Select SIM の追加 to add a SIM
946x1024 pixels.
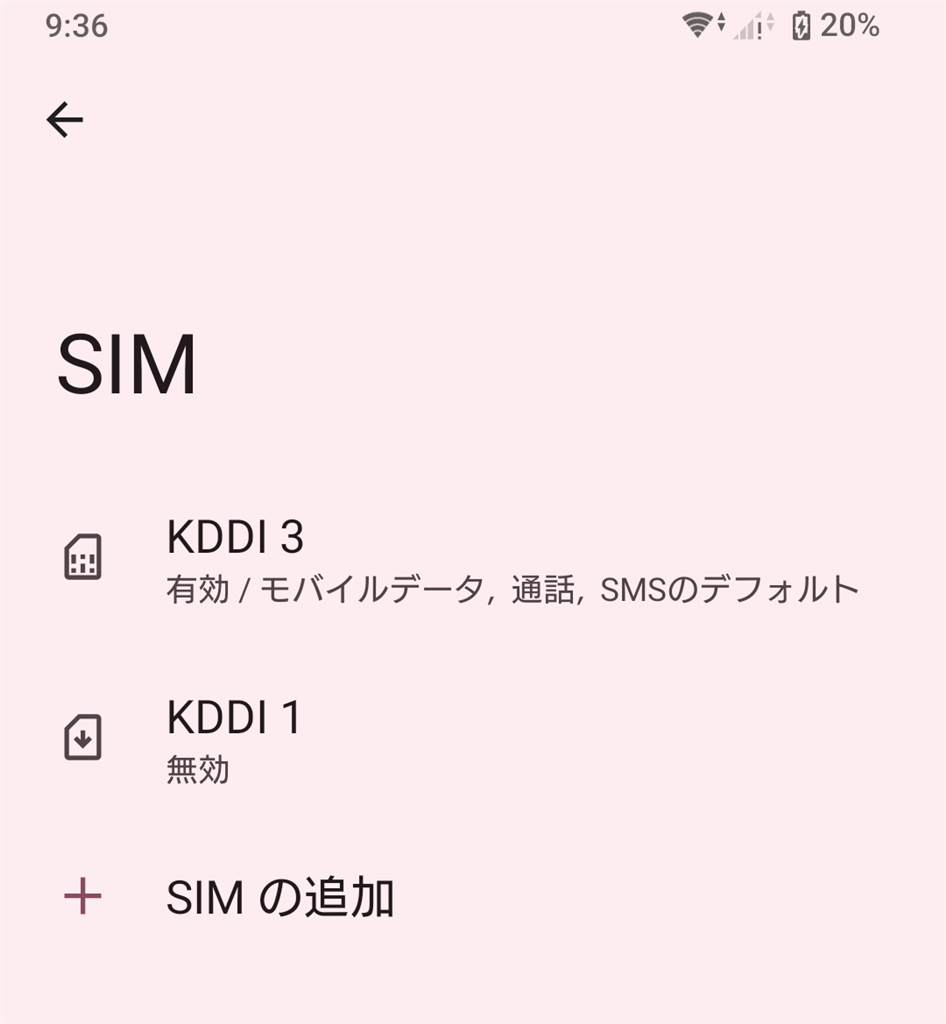(280, 897)
